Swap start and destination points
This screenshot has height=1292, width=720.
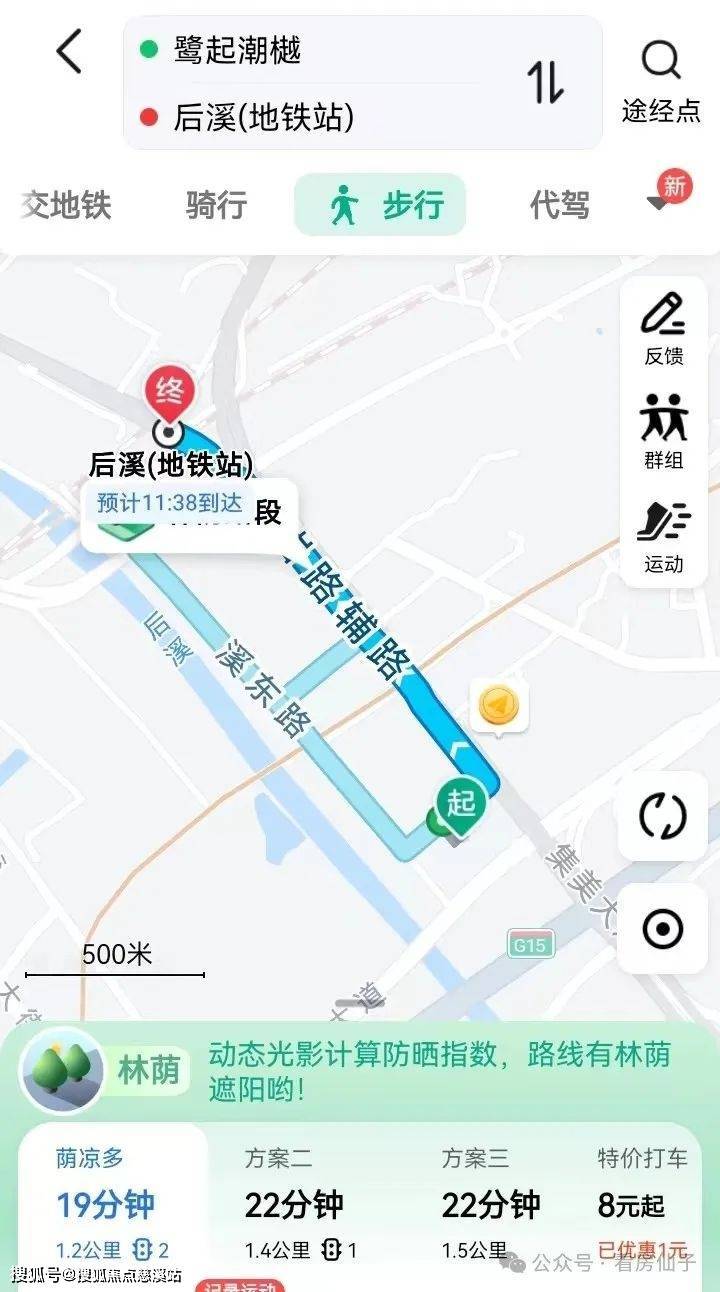tap(546, 82)
